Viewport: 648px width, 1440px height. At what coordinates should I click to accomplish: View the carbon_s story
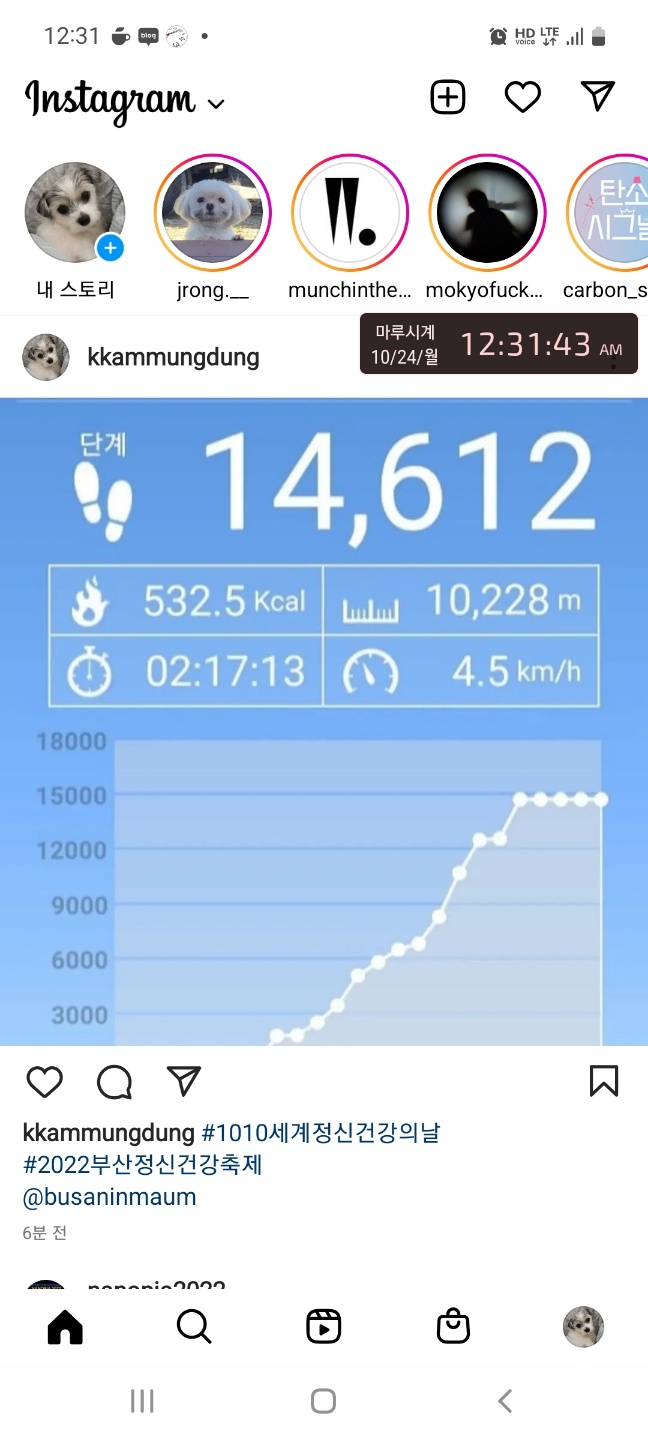[610, 213]
